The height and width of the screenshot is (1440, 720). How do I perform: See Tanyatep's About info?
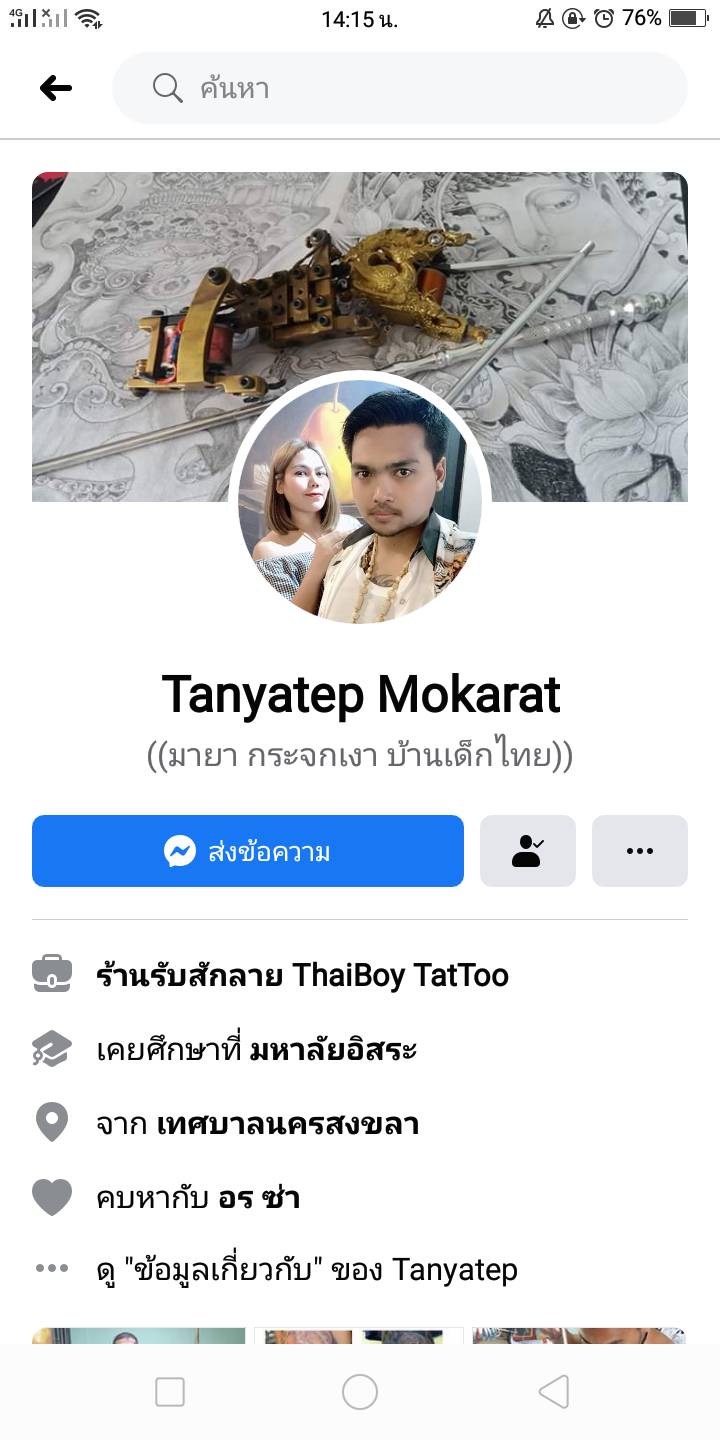pyautogui.click(x=307, y=1270)
